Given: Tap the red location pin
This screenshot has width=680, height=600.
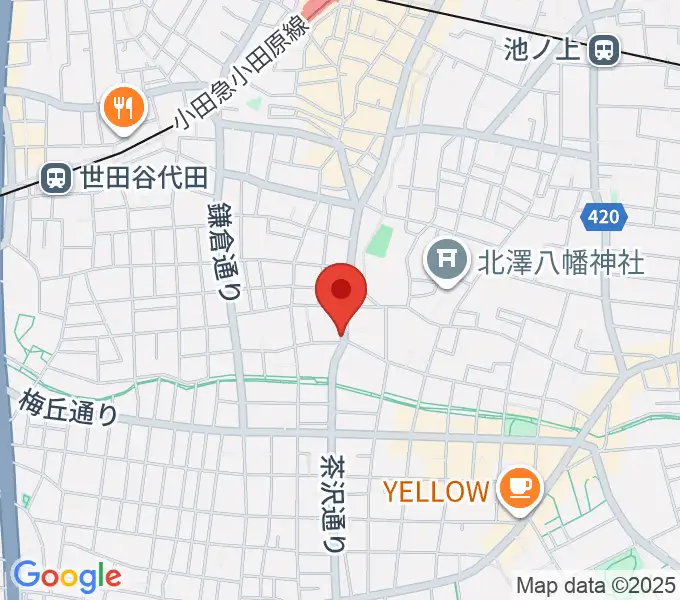Looking at the screenshot, I should point(341,294).
